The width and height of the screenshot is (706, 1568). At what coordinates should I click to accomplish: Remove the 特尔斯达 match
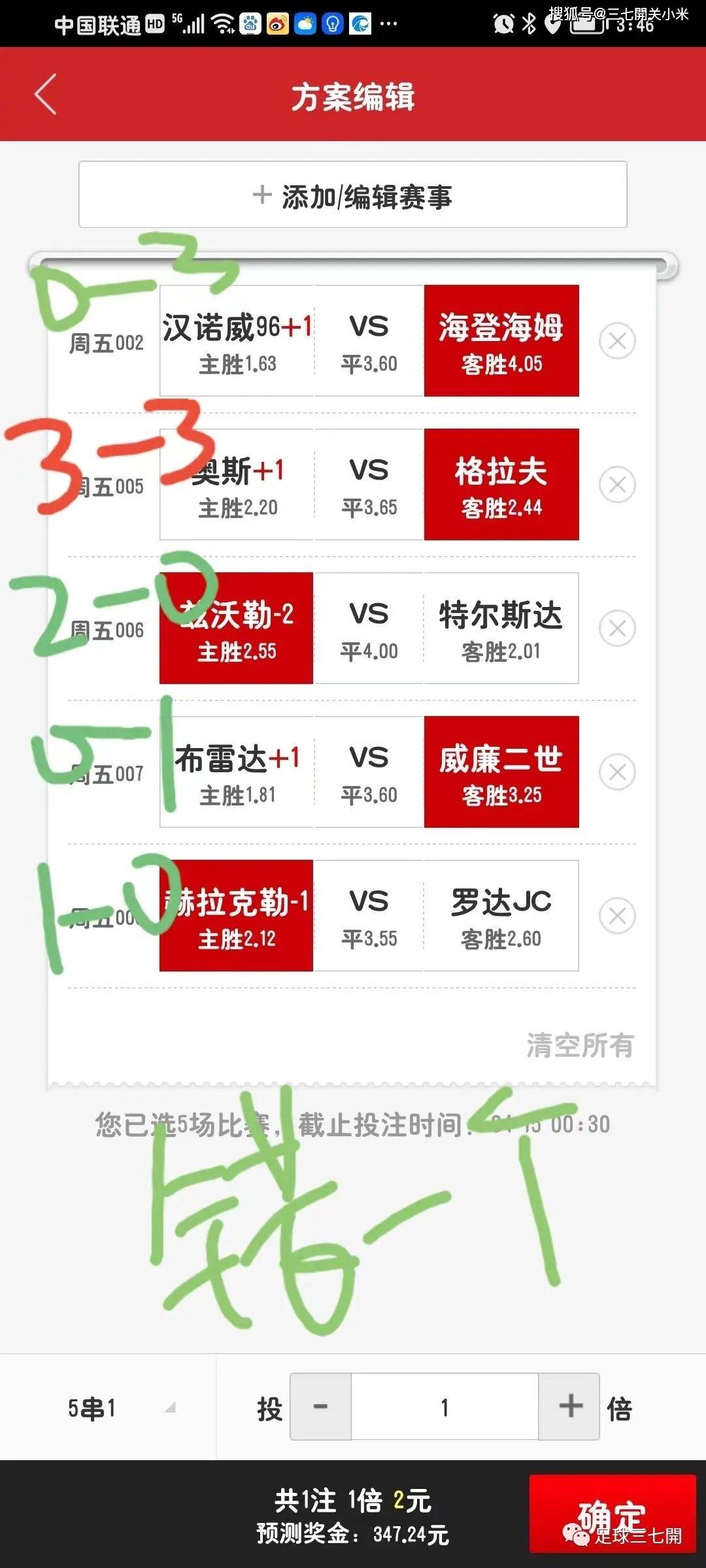coord(617,629)
